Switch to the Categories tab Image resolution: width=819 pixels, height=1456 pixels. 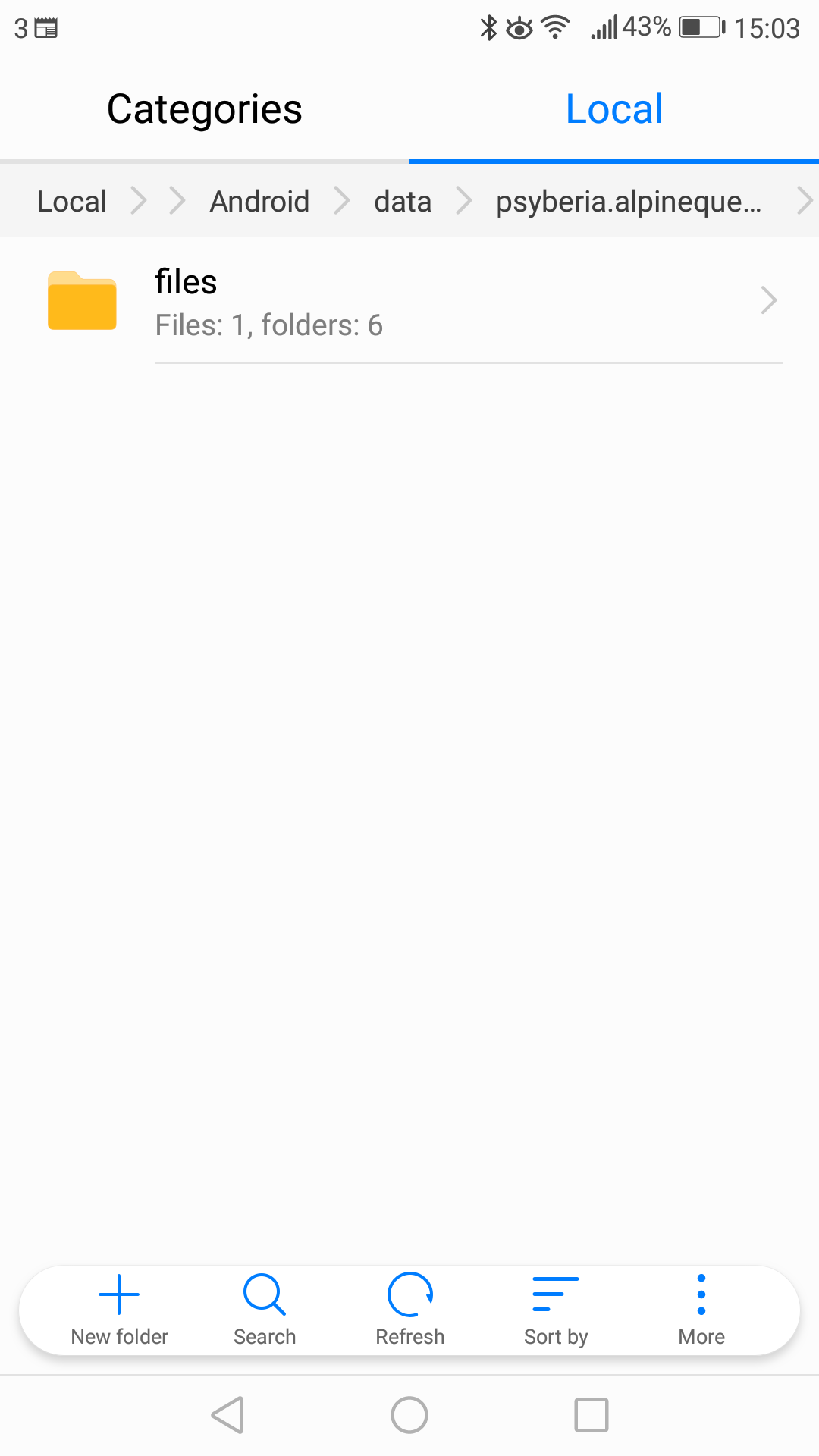[204, 109]
